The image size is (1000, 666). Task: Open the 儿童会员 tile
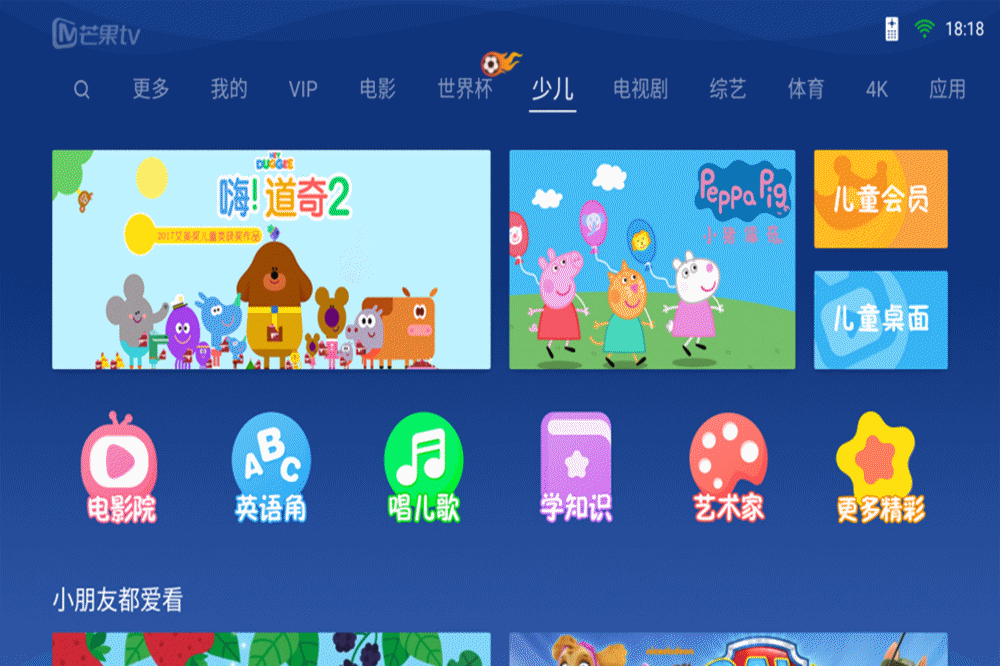[880, 199]
